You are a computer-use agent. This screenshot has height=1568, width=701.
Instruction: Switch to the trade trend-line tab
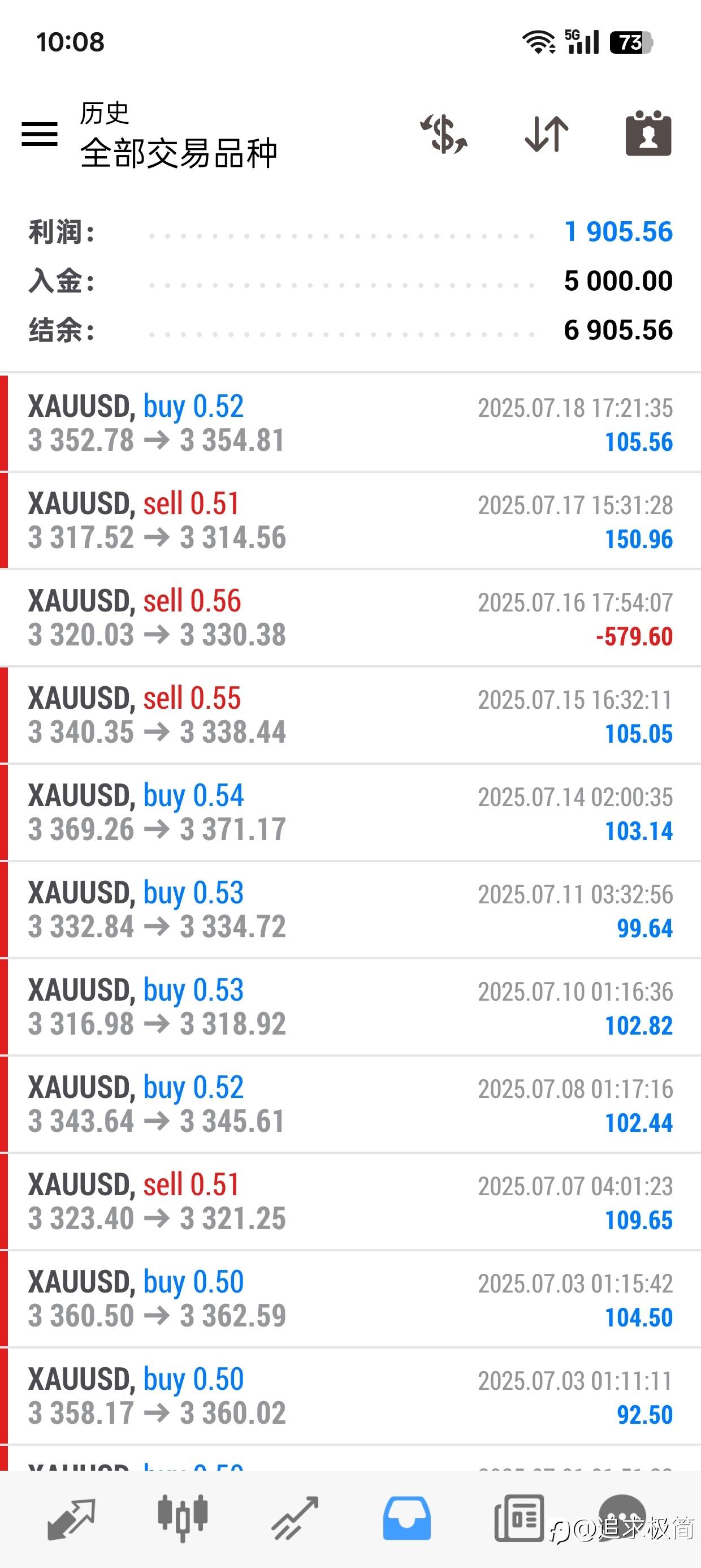point(295,1518)
